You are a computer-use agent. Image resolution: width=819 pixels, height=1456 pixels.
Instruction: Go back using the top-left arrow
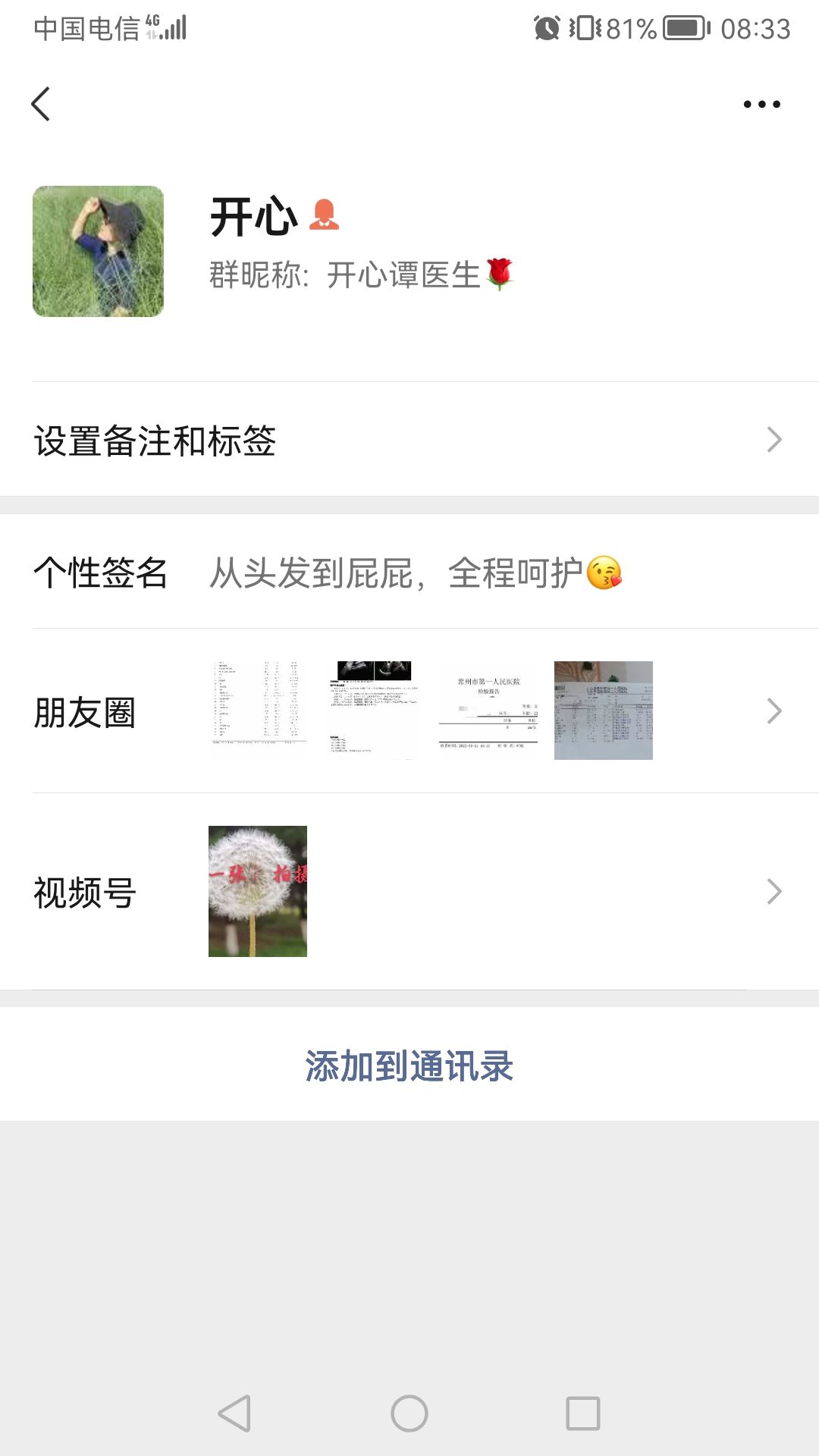[x=41, y=104]
